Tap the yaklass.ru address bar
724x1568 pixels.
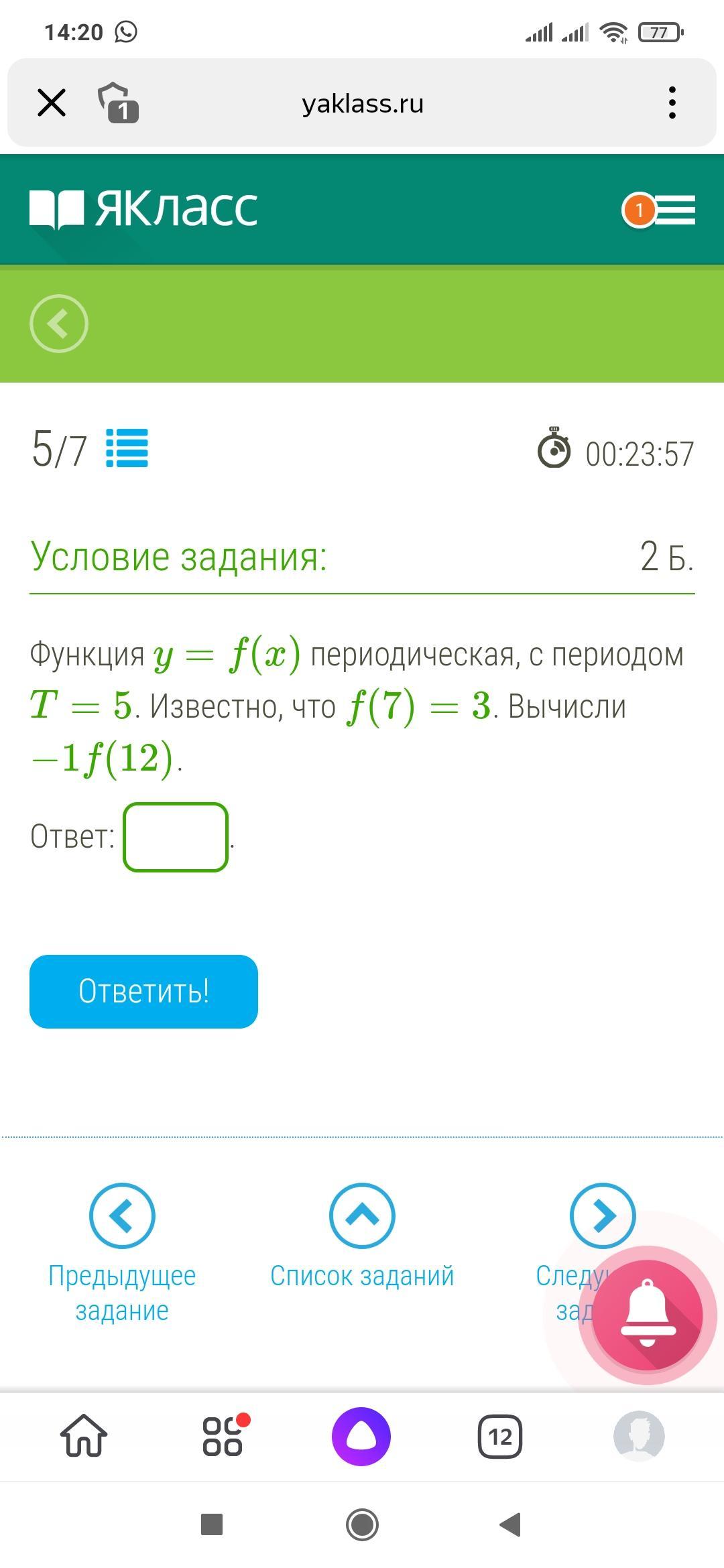click(363, 103)
